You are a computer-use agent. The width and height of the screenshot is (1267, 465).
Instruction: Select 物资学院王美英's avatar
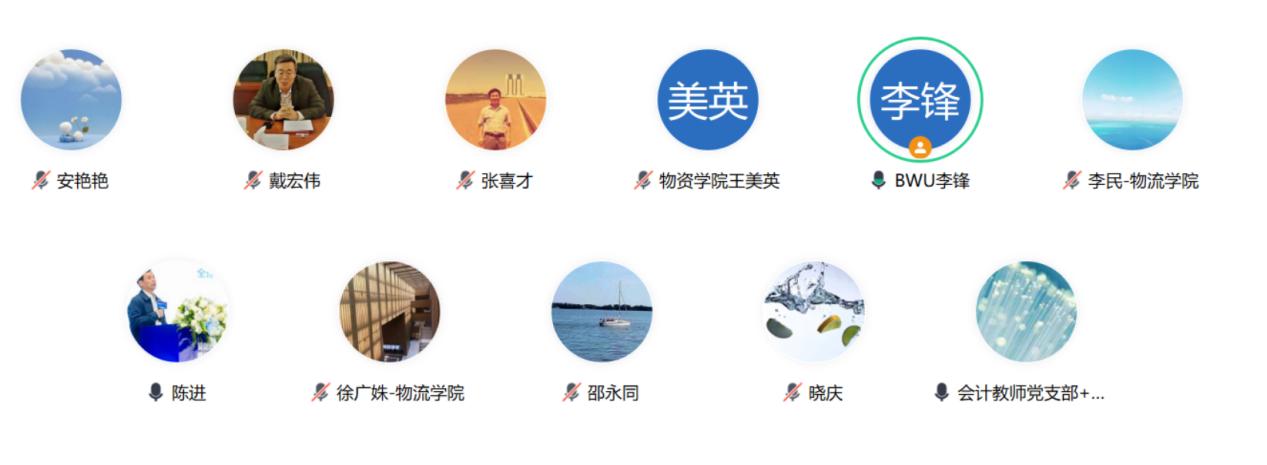707,100
